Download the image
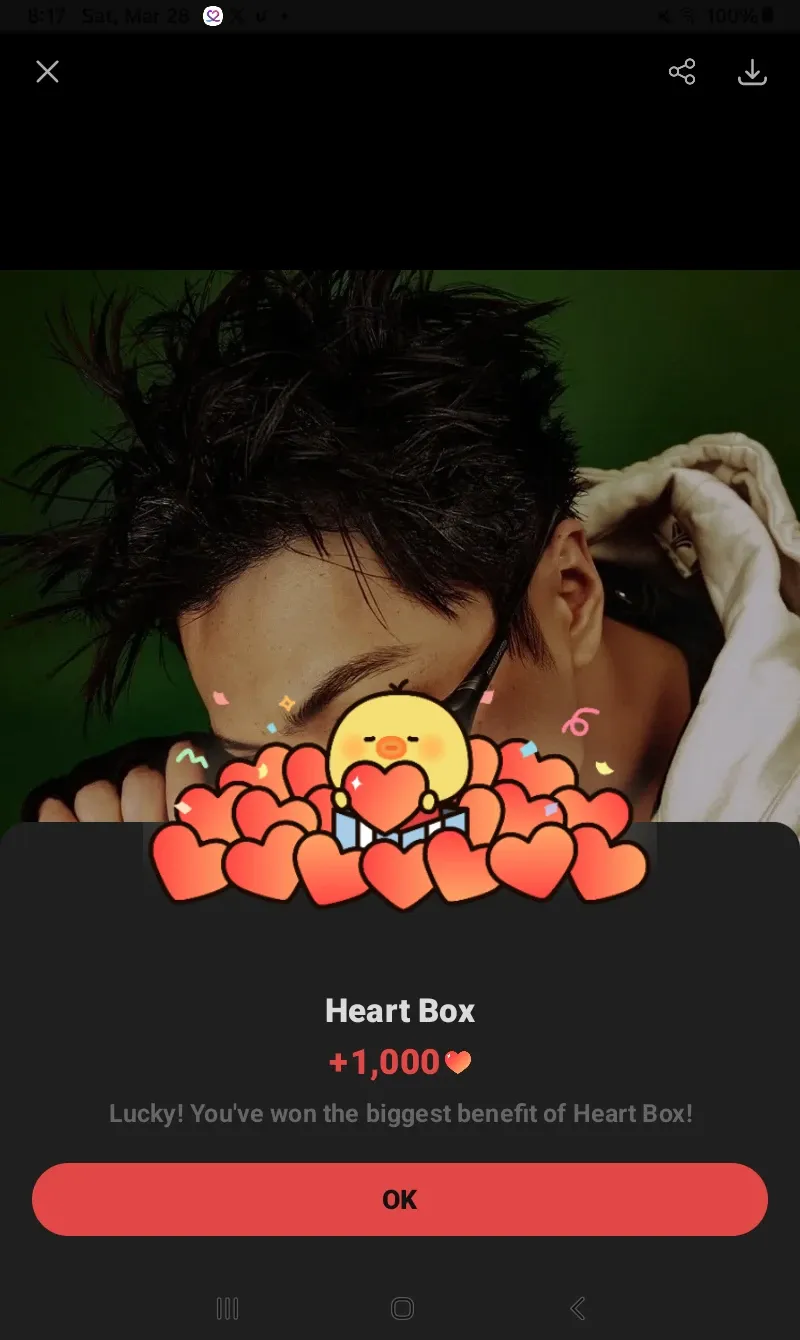Viewport: 800px width, 1340px height. coord(752,72)
